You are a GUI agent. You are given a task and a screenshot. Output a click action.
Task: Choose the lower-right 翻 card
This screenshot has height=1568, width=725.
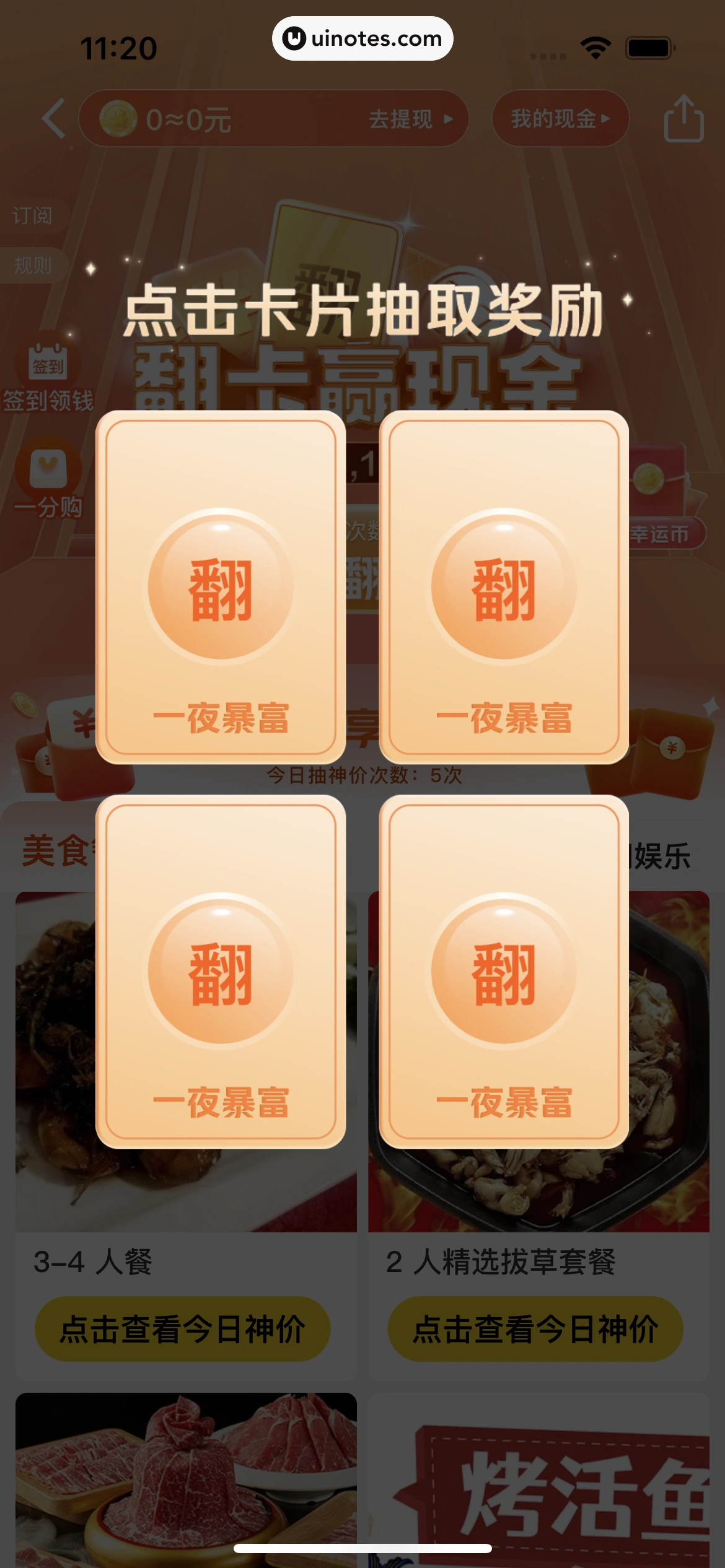click(x=504, y=971)
